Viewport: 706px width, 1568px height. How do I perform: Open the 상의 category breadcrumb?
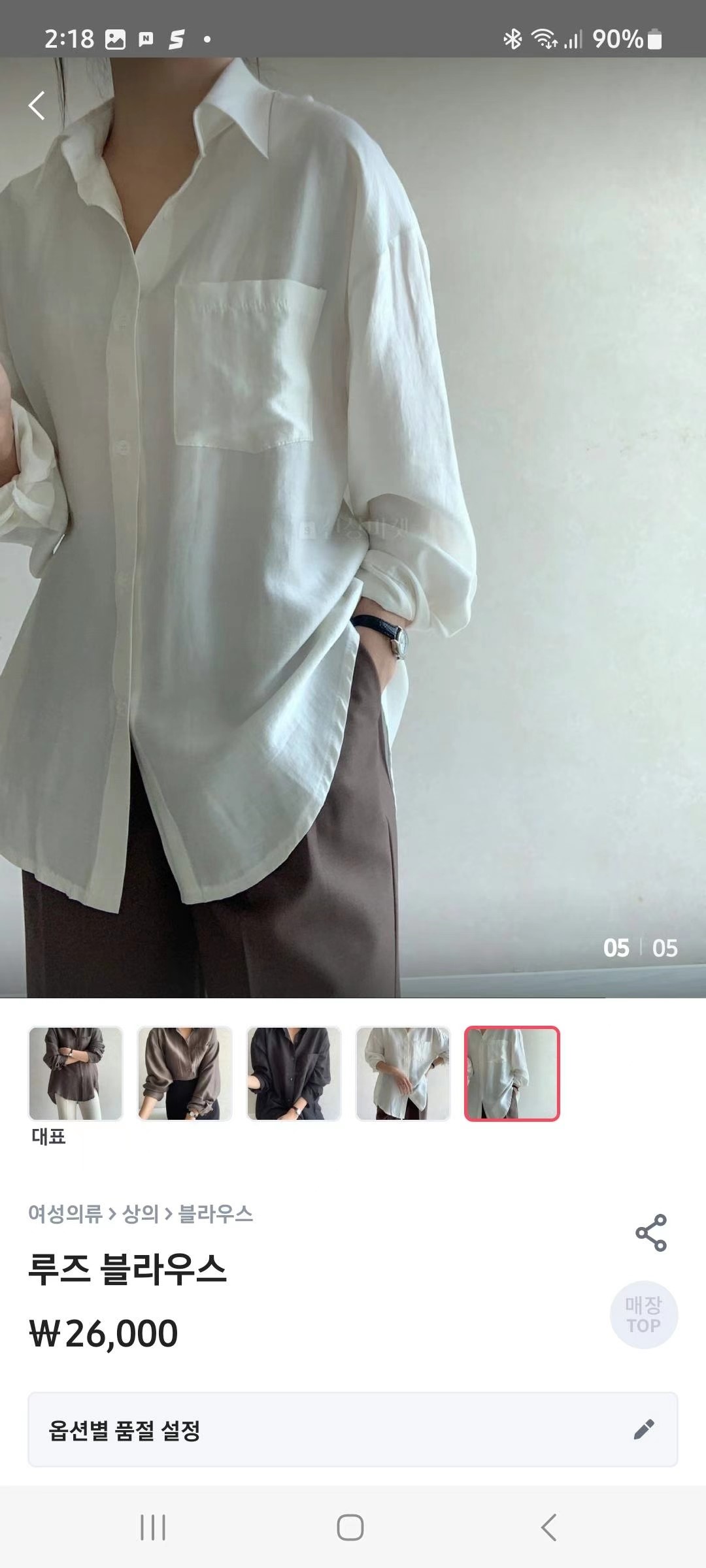(x=141, y=1214)
